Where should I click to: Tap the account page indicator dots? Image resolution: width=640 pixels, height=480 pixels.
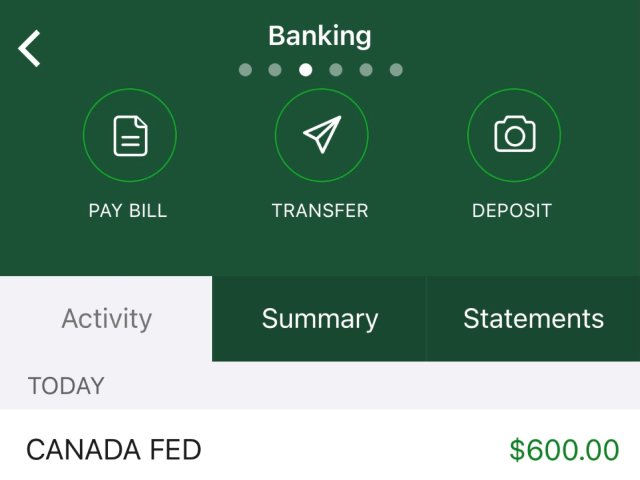[320, 70]
